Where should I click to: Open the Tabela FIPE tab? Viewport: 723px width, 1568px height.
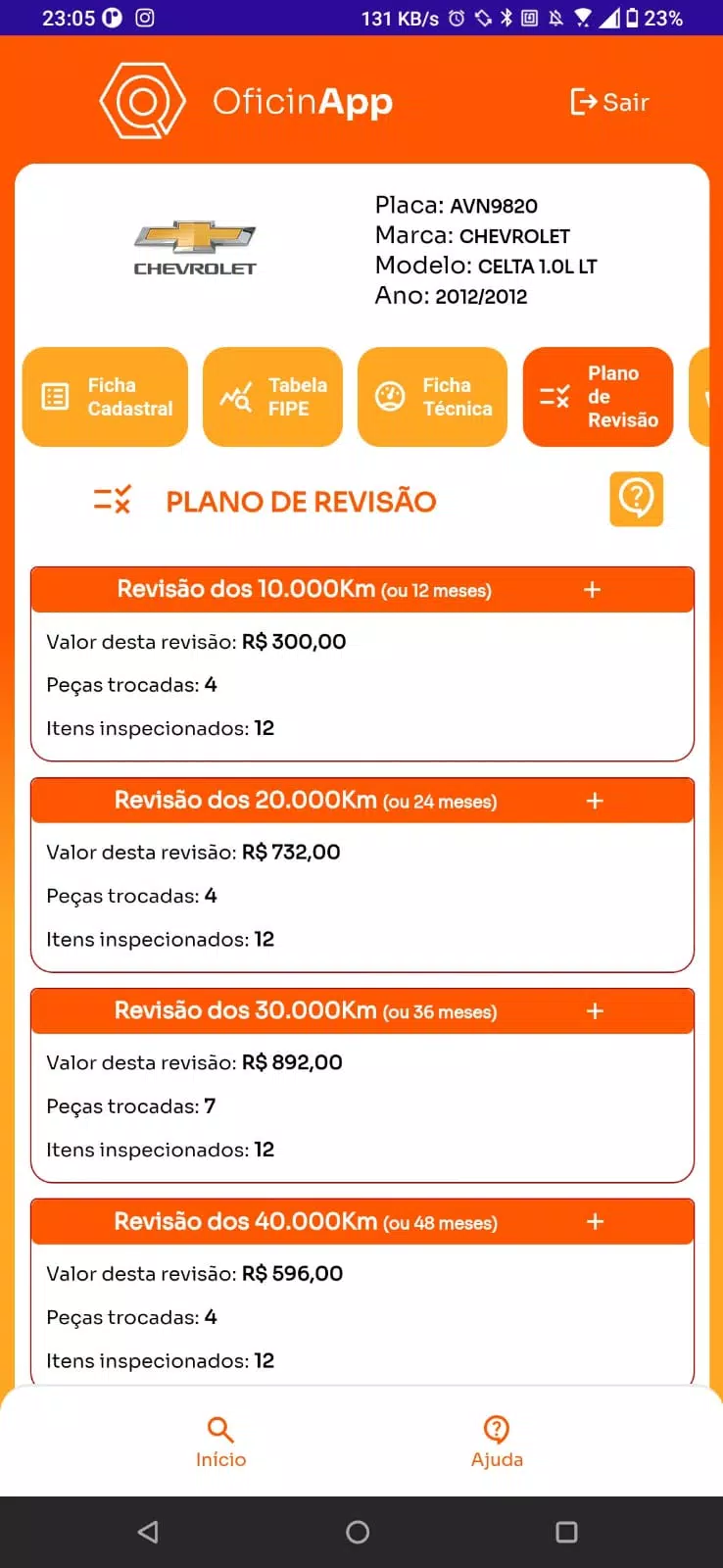coord(272,396)
